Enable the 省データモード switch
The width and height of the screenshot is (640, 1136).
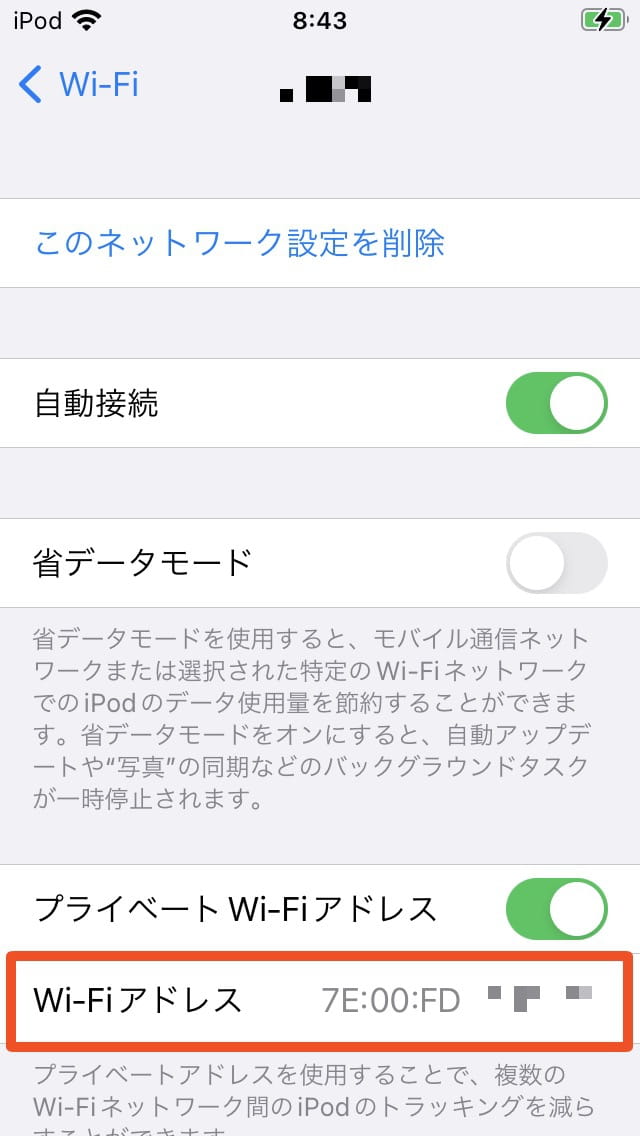[557, 563]
